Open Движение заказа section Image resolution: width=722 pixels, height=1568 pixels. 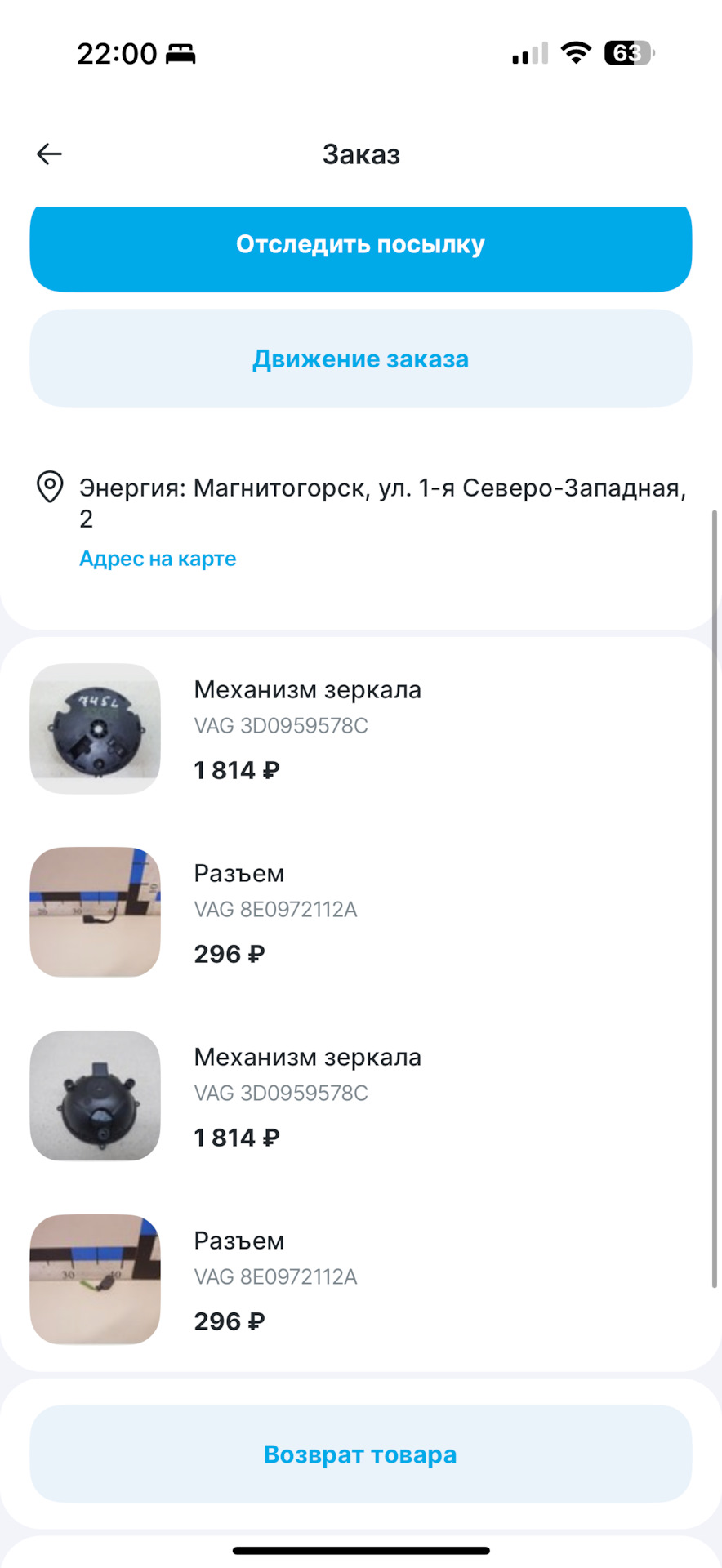click(x=360, y=358)
